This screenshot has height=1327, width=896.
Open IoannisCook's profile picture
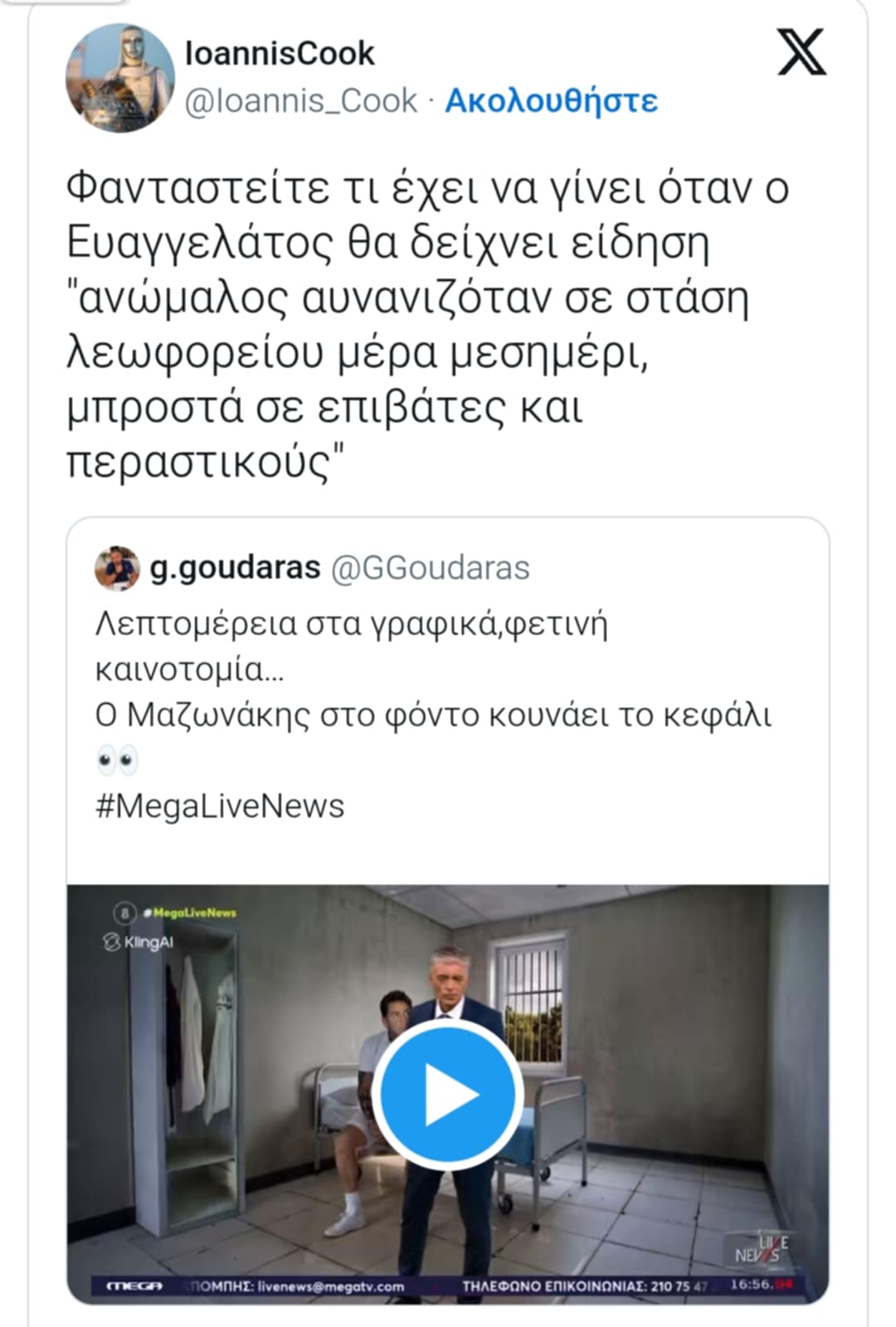pyautogui.click(x=119, y=78)
